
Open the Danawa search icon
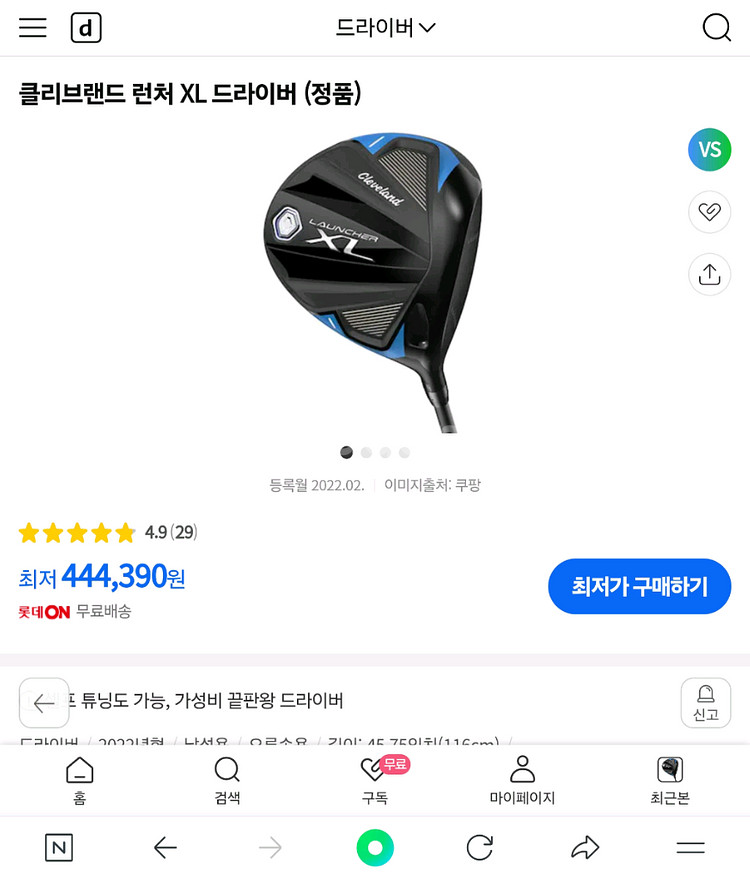point(717,27)
